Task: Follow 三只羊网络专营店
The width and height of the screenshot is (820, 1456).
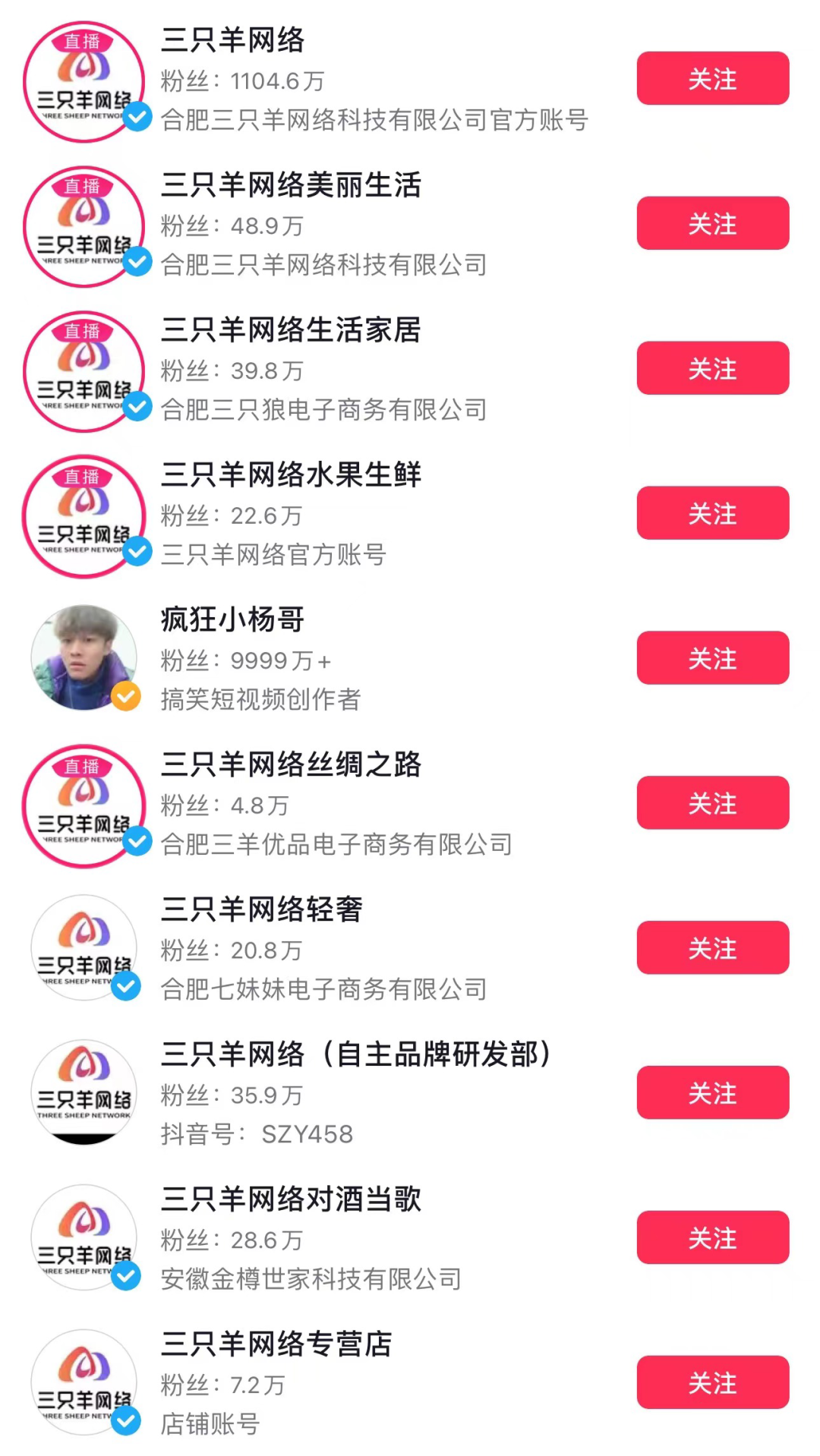Action: [x=712, y=1383]
